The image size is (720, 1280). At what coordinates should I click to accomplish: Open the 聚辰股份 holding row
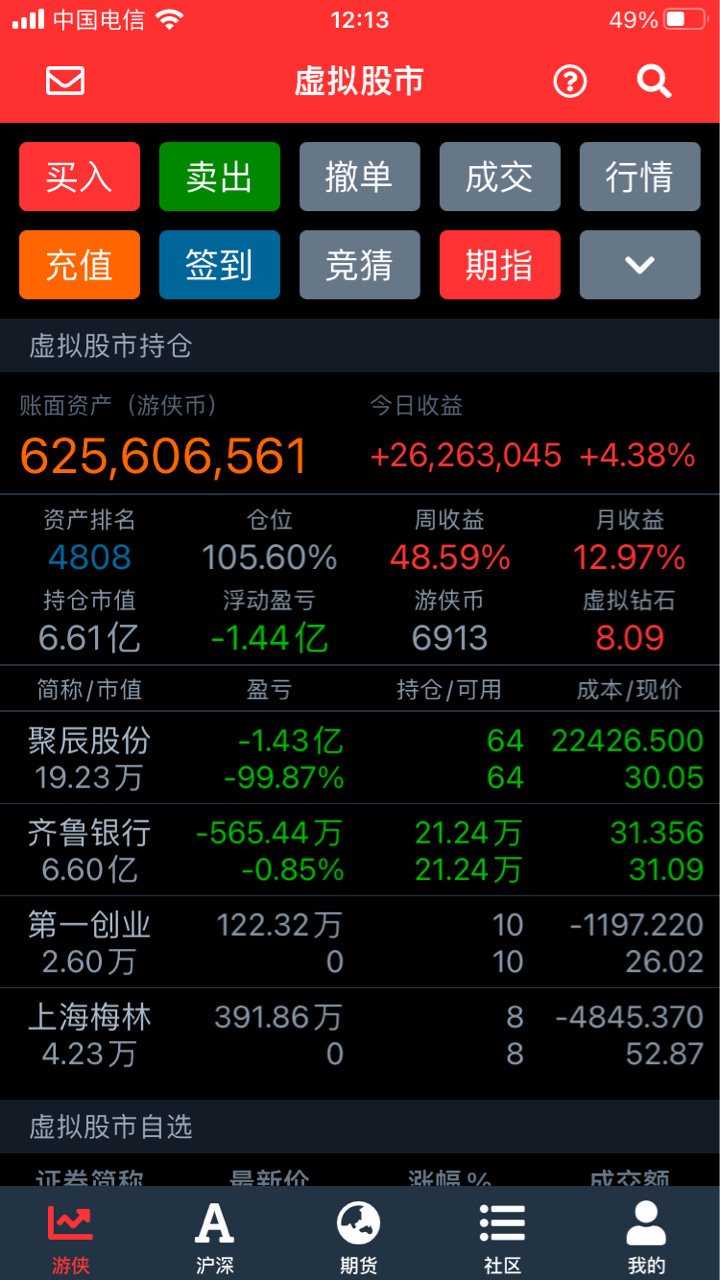pyautogui.click(x=360, y=758)
